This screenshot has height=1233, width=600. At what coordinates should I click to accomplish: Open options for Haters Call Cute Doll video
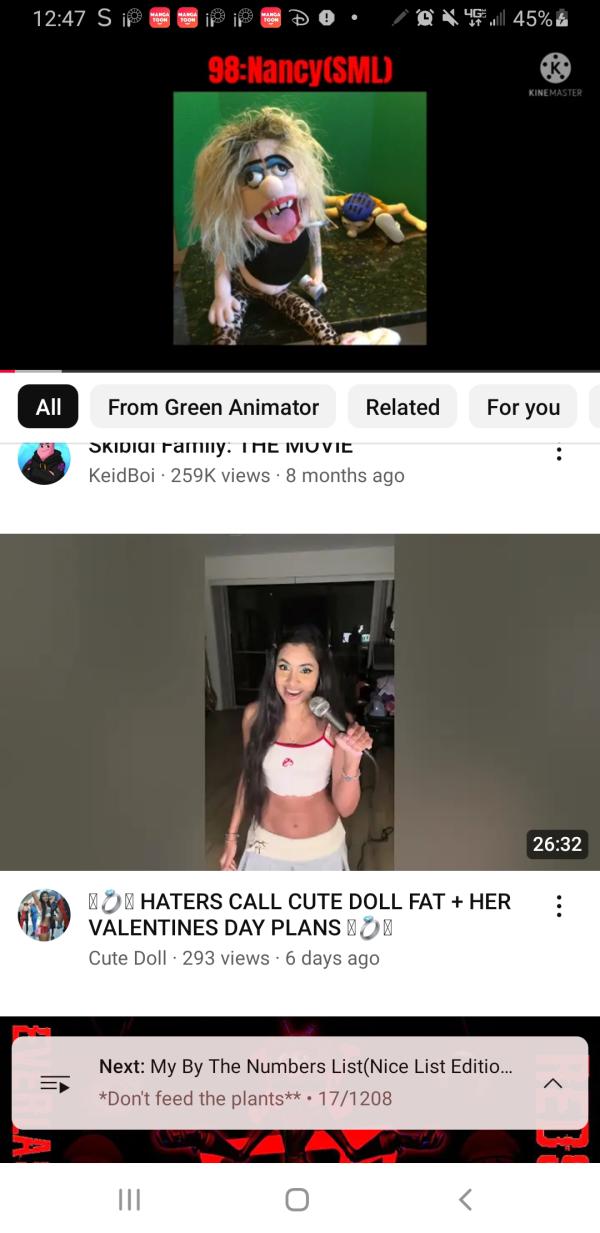point(558,907)
